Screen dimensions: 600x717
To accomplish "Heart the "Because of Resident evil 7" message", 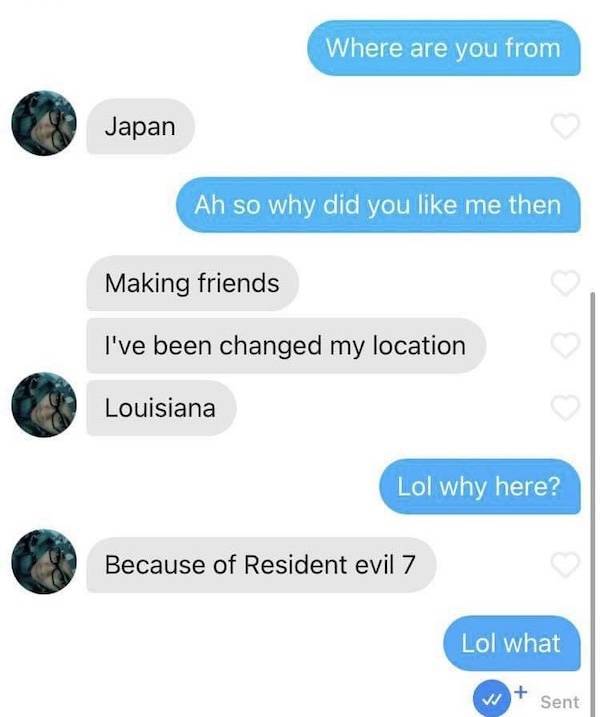I will 566,565.
